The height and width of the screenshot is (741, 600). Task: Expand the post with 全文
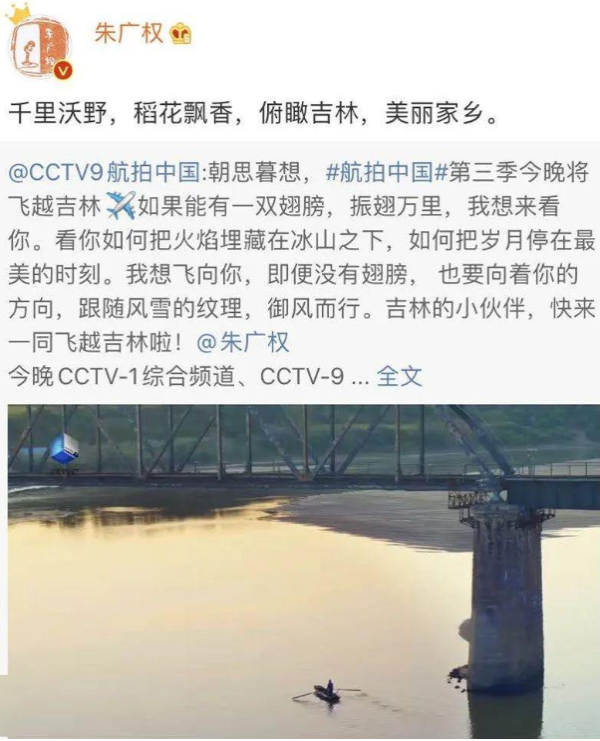click(400, 377)
